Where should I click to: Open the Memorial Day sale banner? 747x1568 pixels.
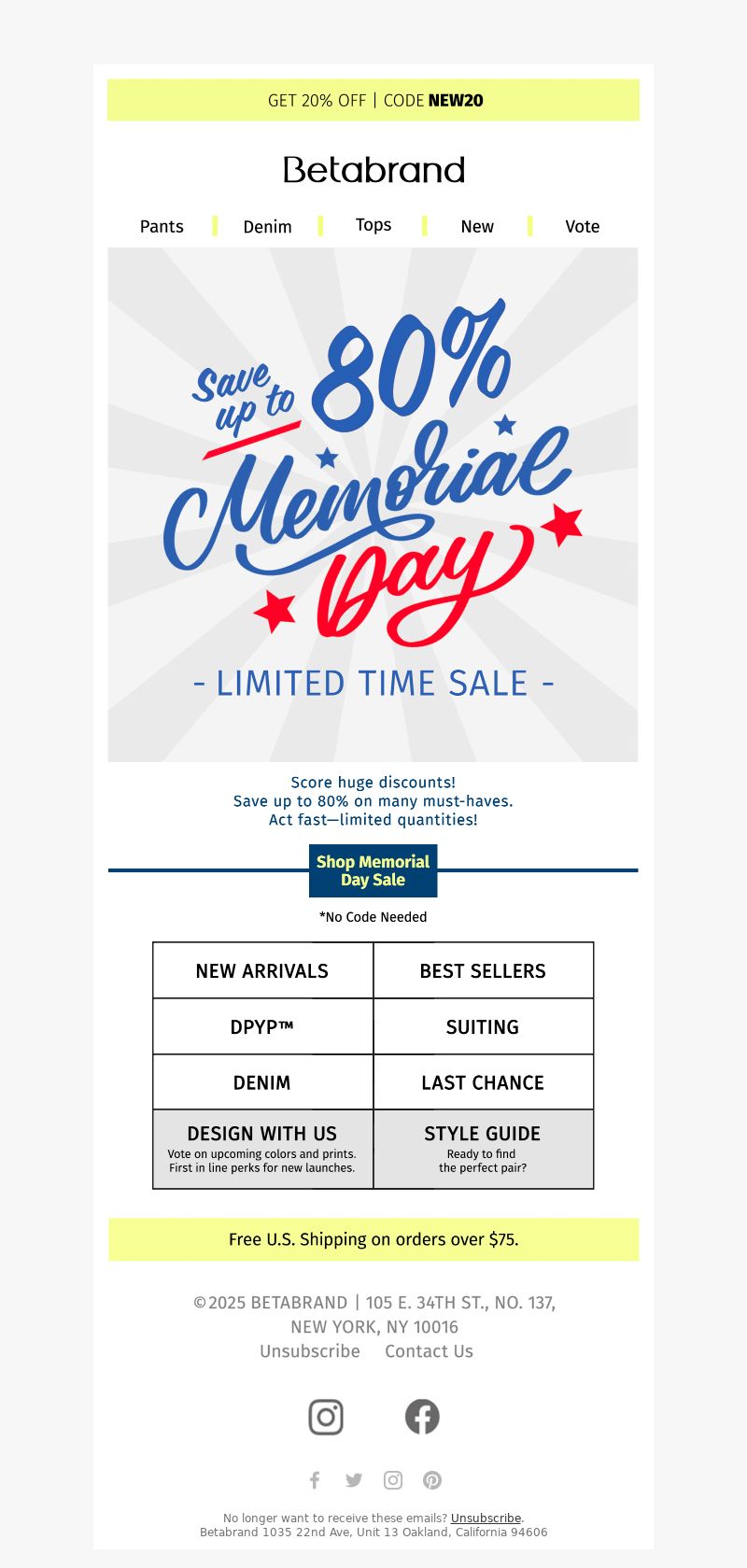point(373,504)
